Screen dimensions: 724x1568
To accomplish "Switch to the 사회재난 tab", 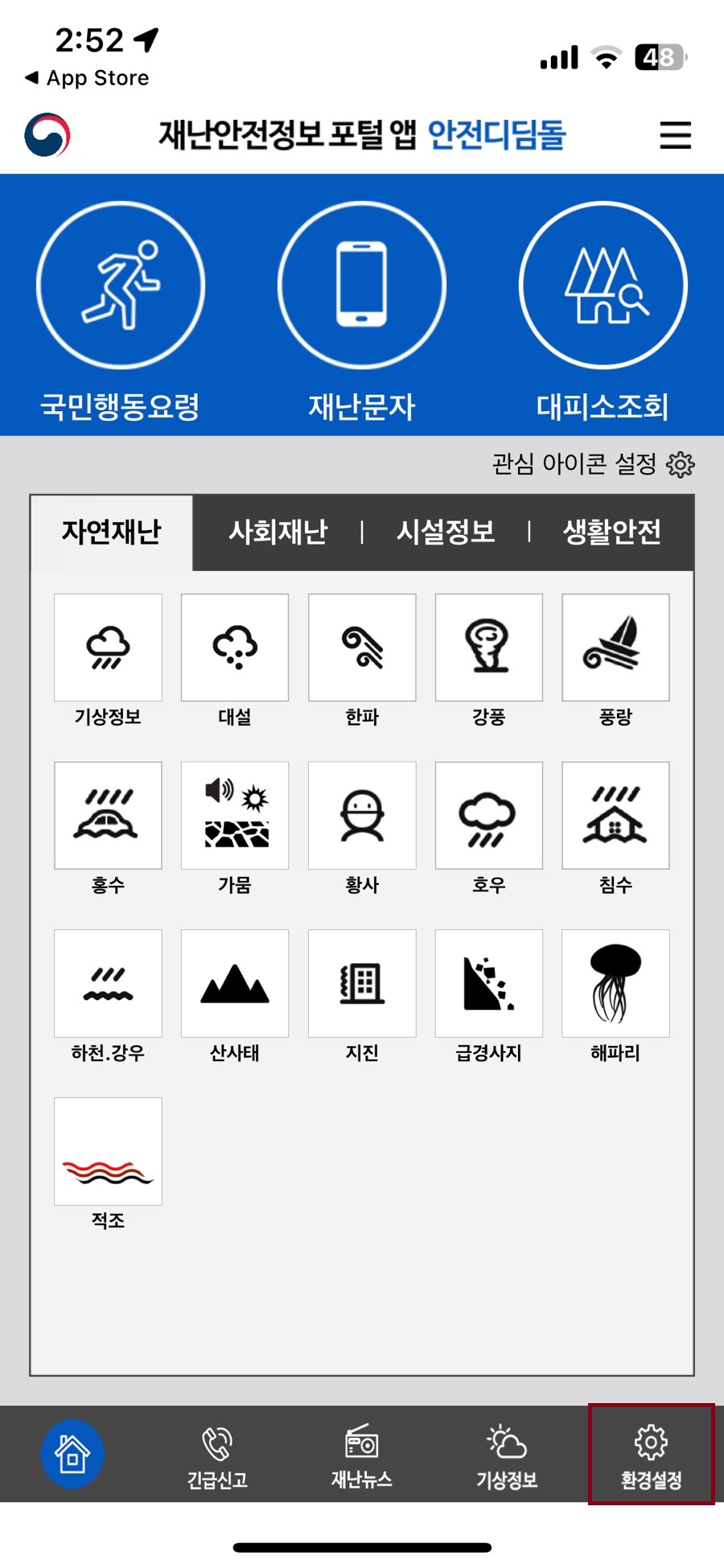I will point(278,532).
